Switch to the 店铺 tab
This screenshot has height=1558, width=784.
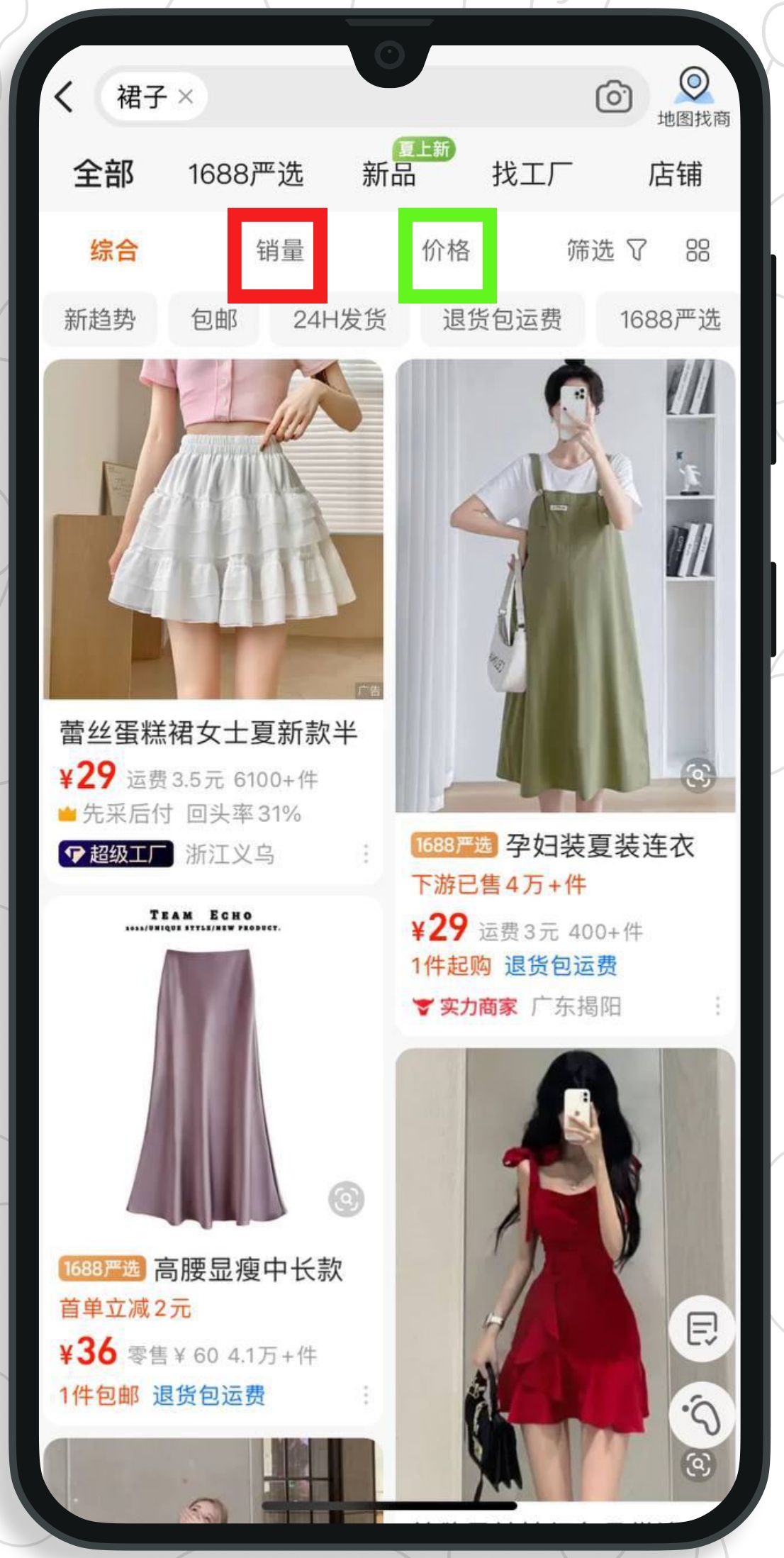(675, 174)
